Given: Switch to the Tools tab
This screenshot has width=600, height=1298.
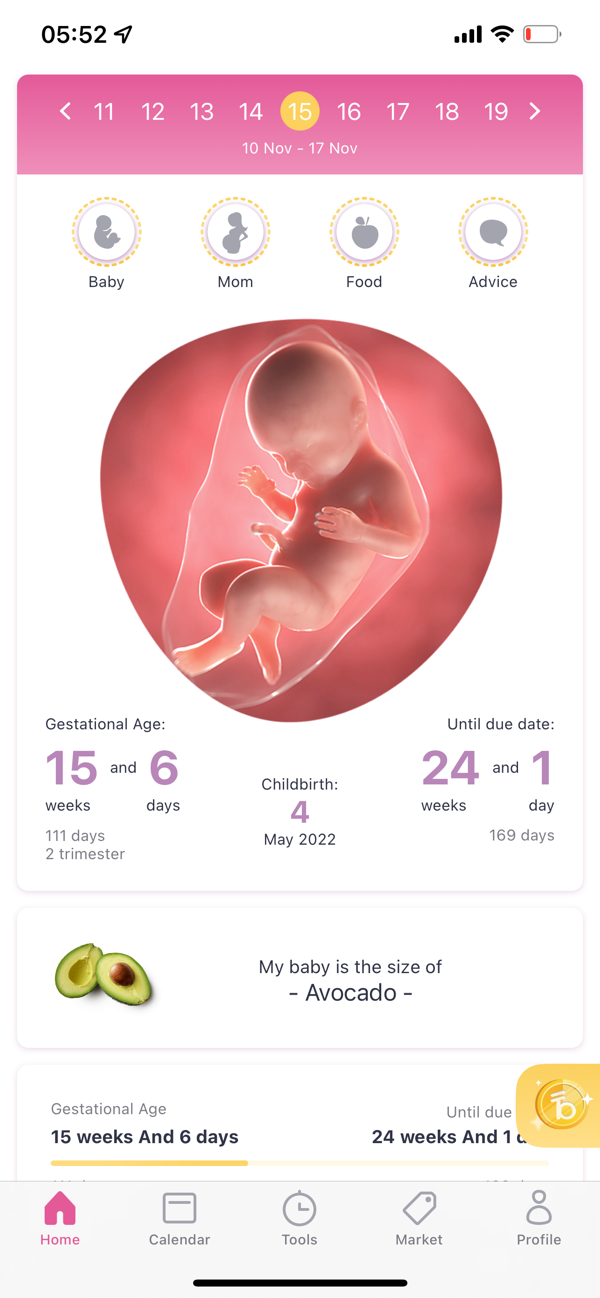Looking at the screenshot, I should pos(299,1219).
